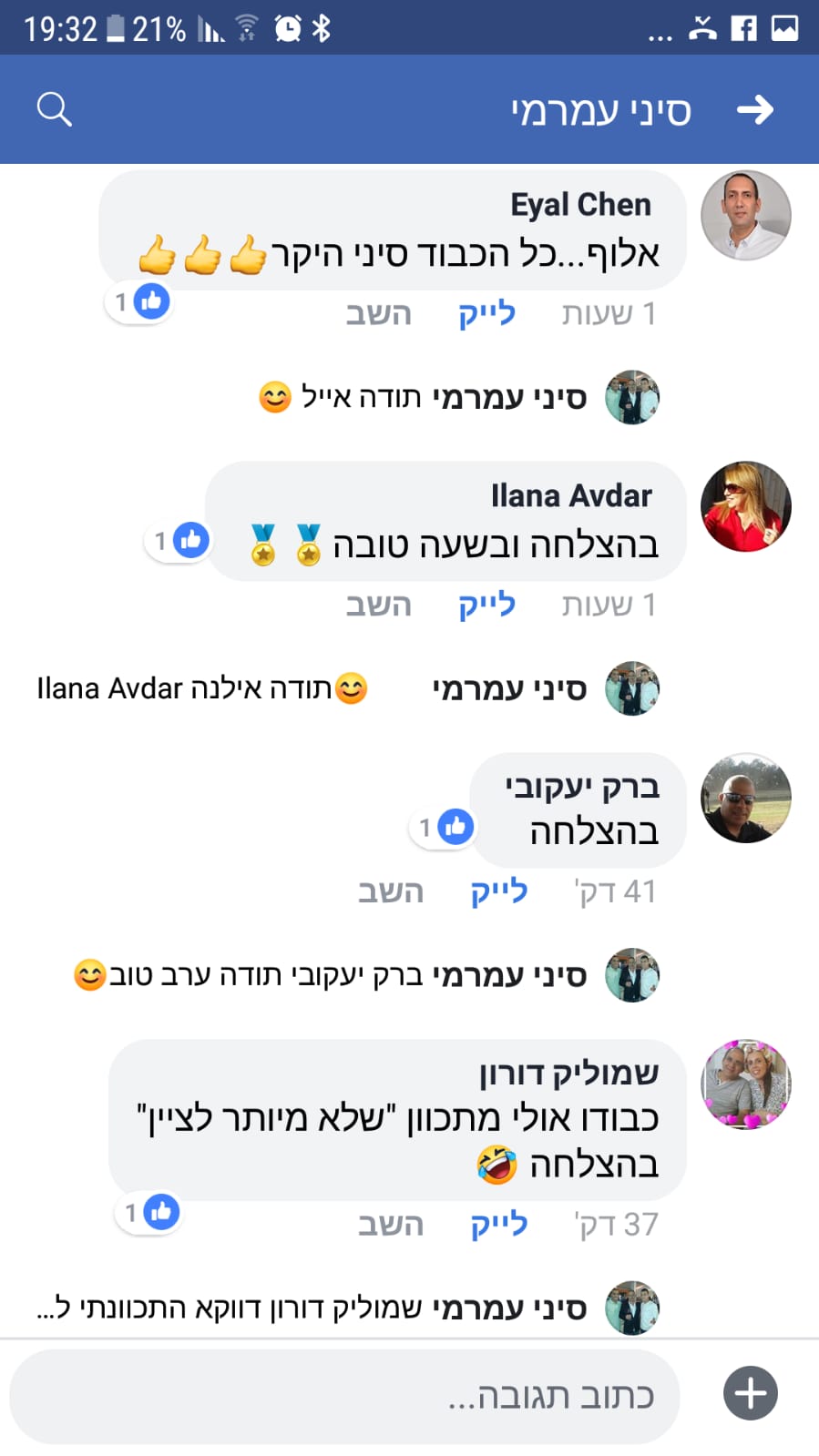Like ברק יעקובי's comment
Image resolution: width=819 pixels, height=1456 pixels.
[498, 892]
